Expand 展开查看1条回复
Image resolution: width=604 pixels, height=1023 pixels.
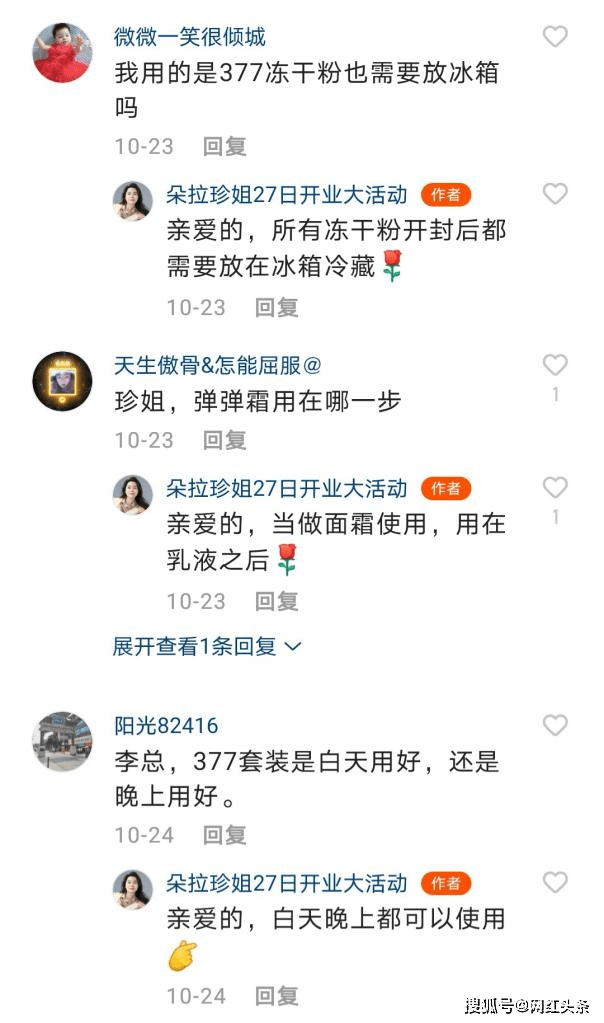[207, 647]
